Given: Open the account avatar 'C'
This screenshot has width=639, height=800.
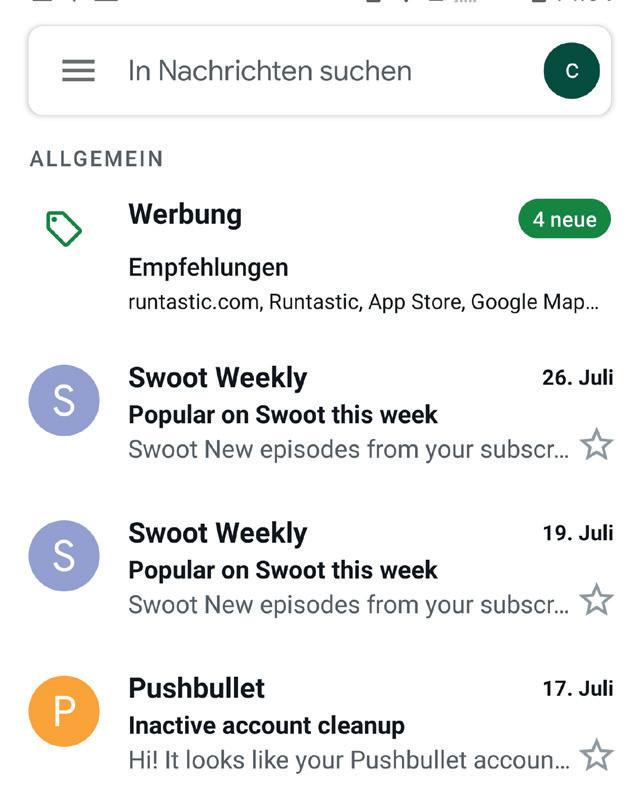Looking at the screenshot, I should 571,71.
